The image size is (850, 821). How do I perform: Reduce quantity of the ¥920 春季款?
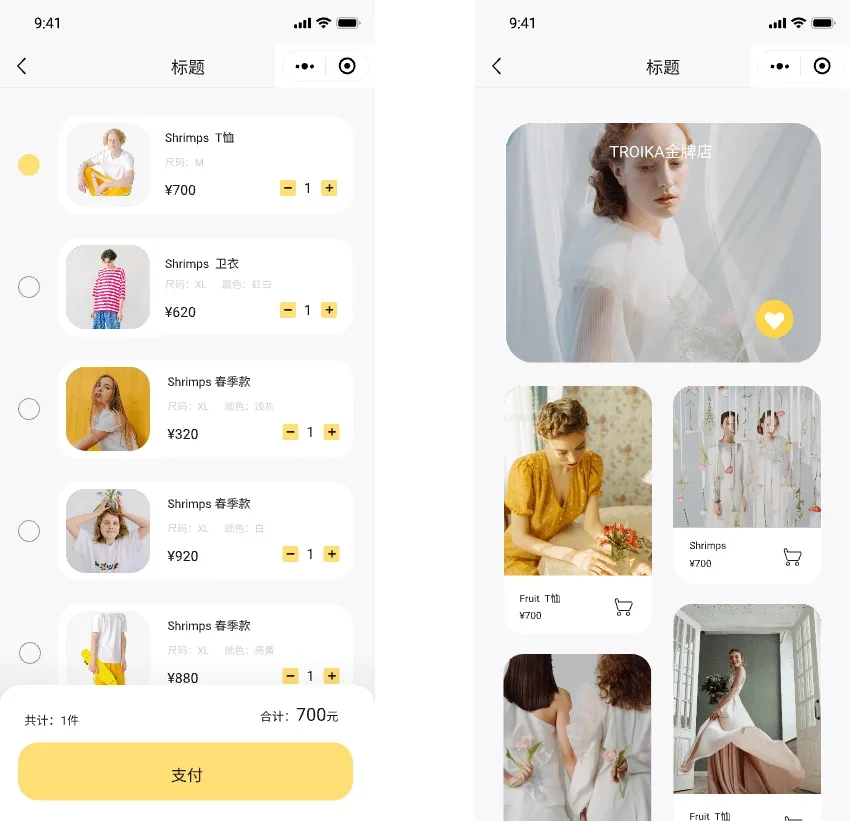[x=291, y=554]
